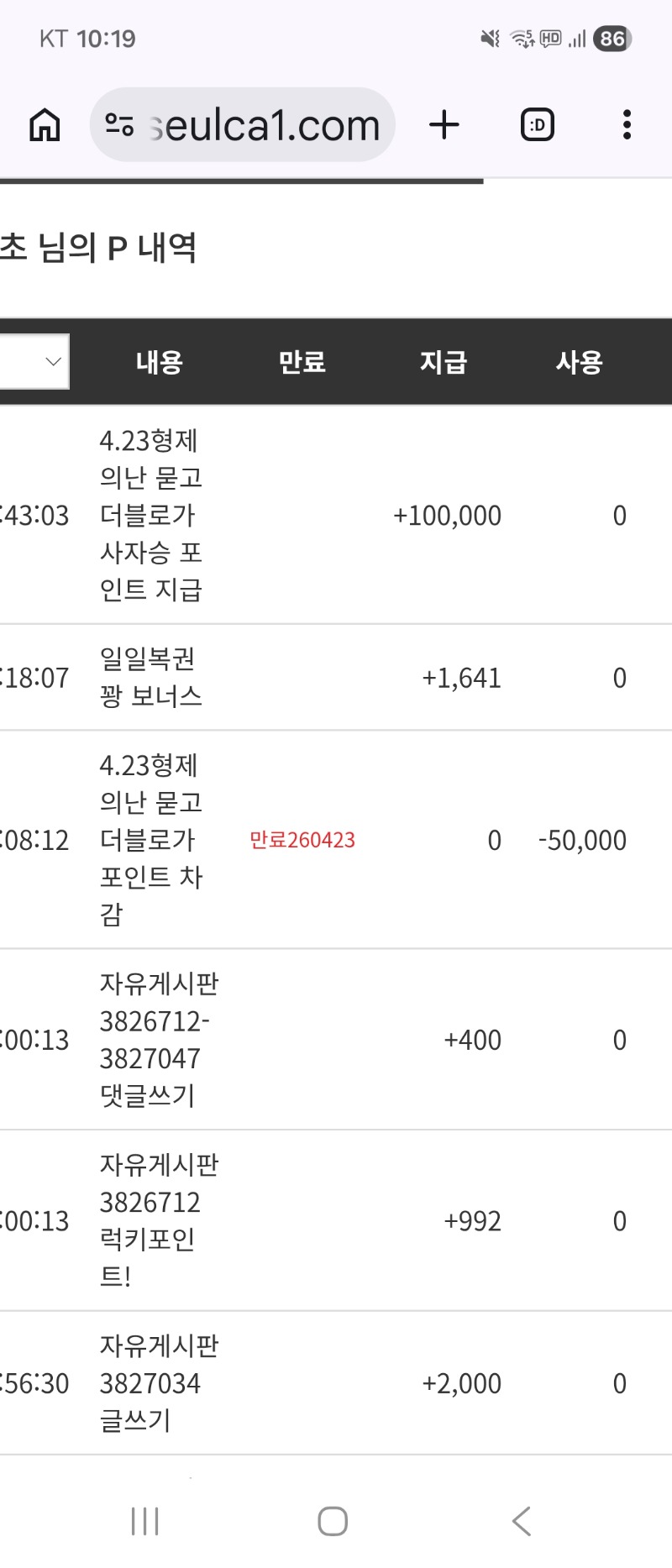672x1568 pixels.
Task: Tap the system back button
Action: pyautogui.click(x=522, y=1521)
